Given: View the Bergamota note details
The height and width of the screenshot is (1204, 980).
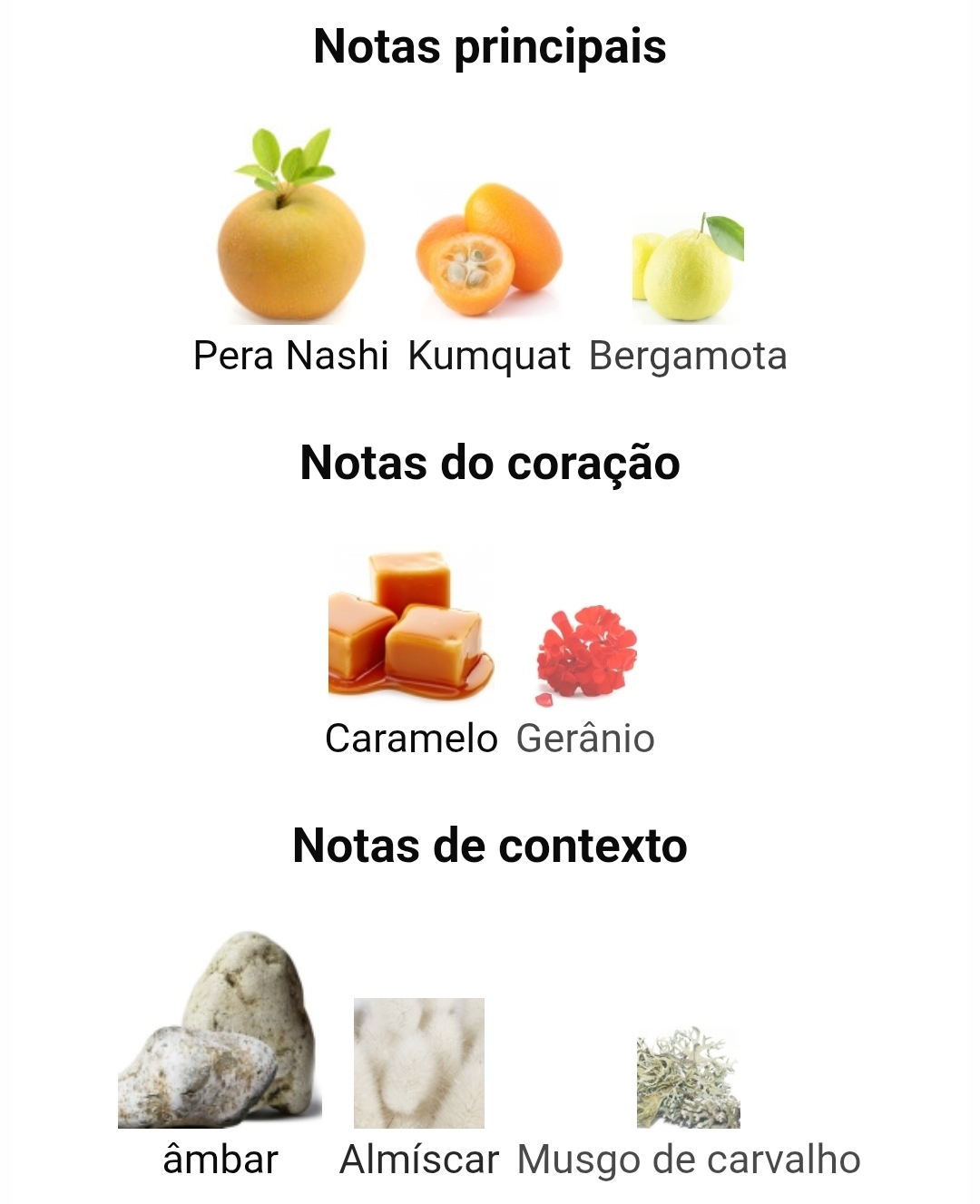Looking at the screenshot, I should coord(688,269).
